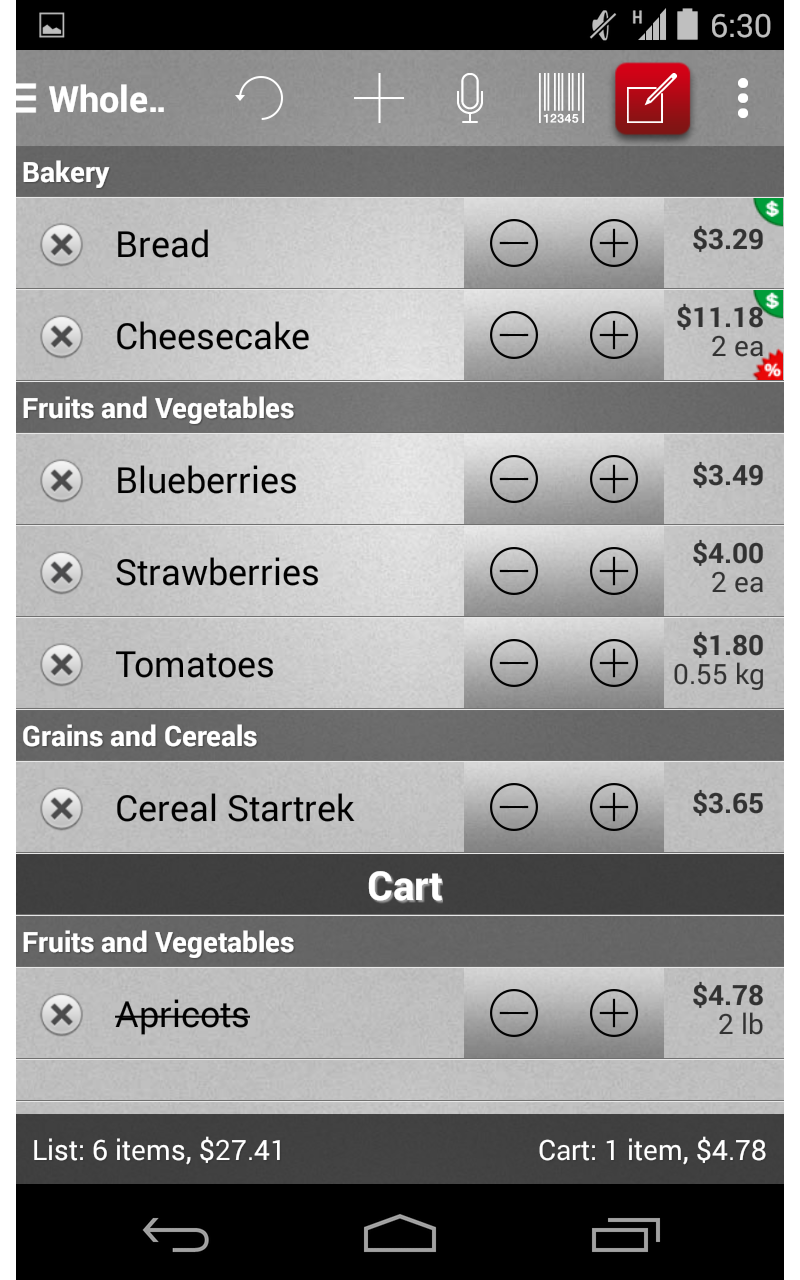Collapse the Grains and Cereals section
Screen dimensions: 800x1280
[400, 735]
